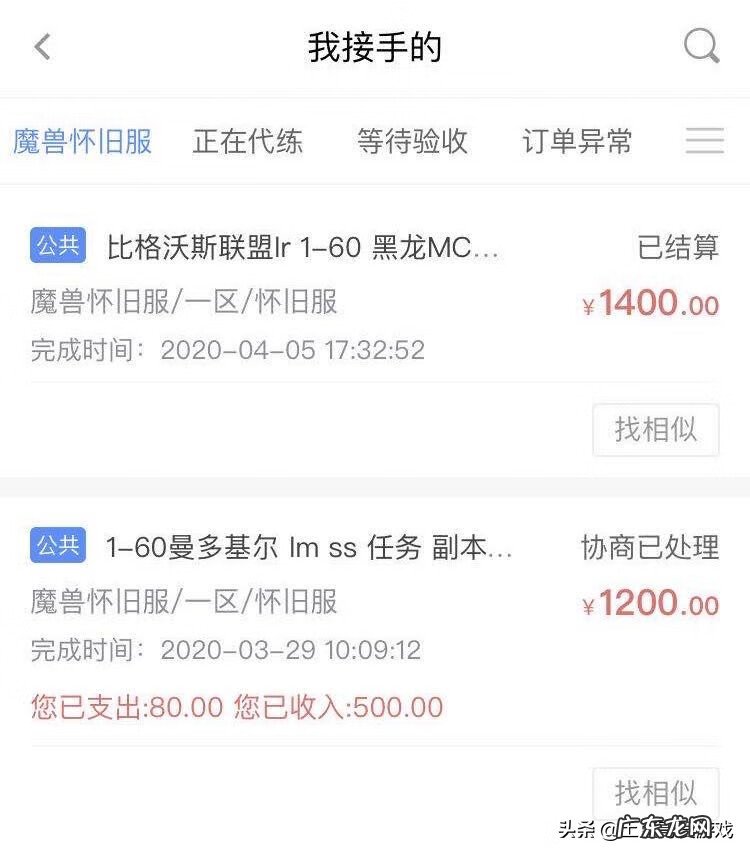Tap the 协商已处理 status label
The width and height of the screenshot is (750, 856).
(x=650, y=548)
